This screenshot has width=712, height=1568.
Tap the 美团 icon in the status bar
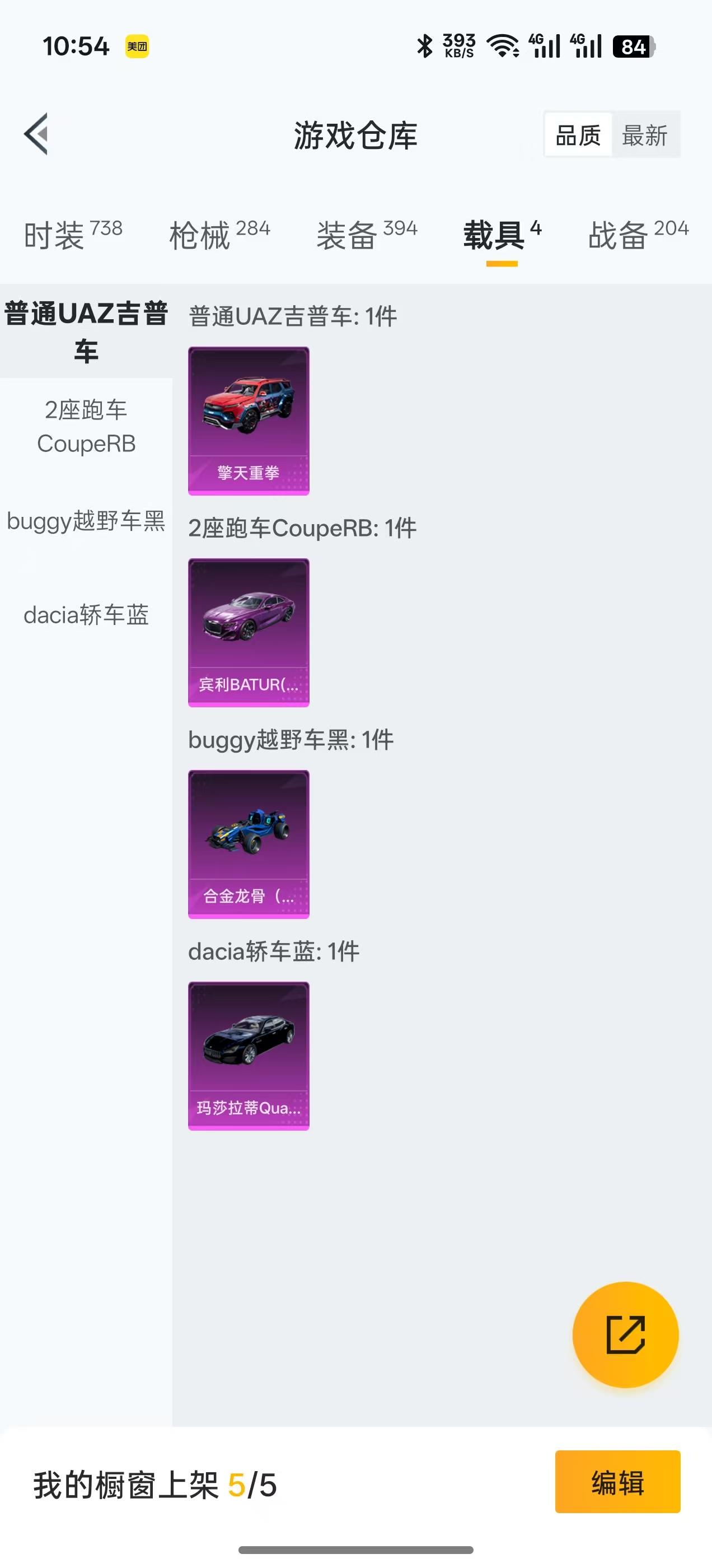[138, 46]
